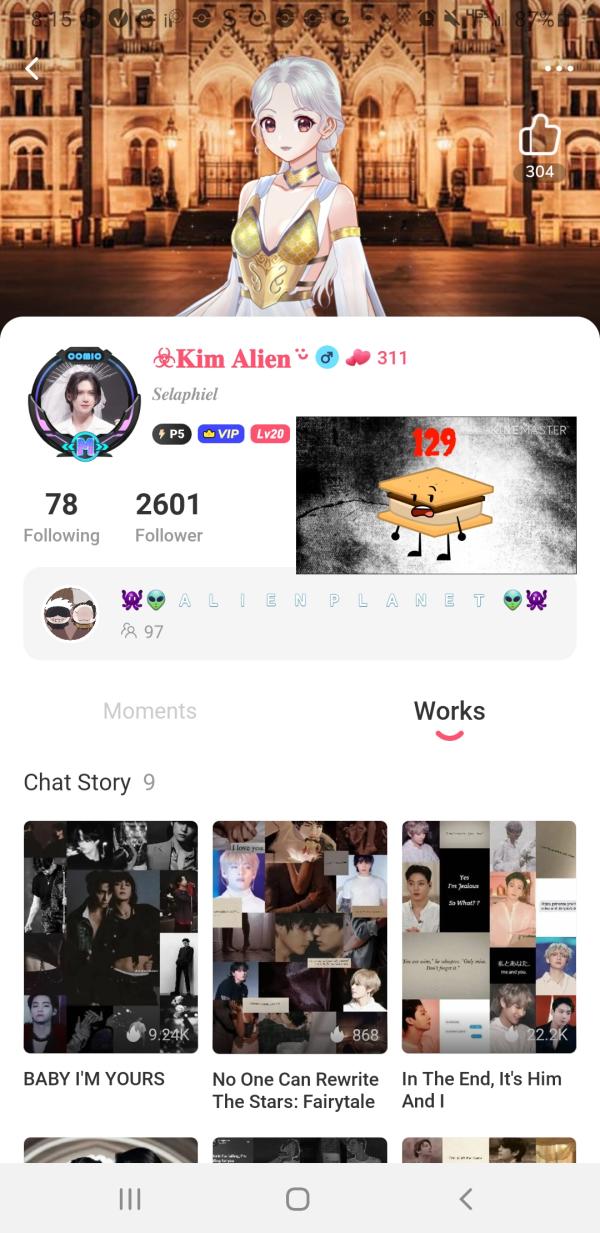View the 78 Following list

coord(61,516)
